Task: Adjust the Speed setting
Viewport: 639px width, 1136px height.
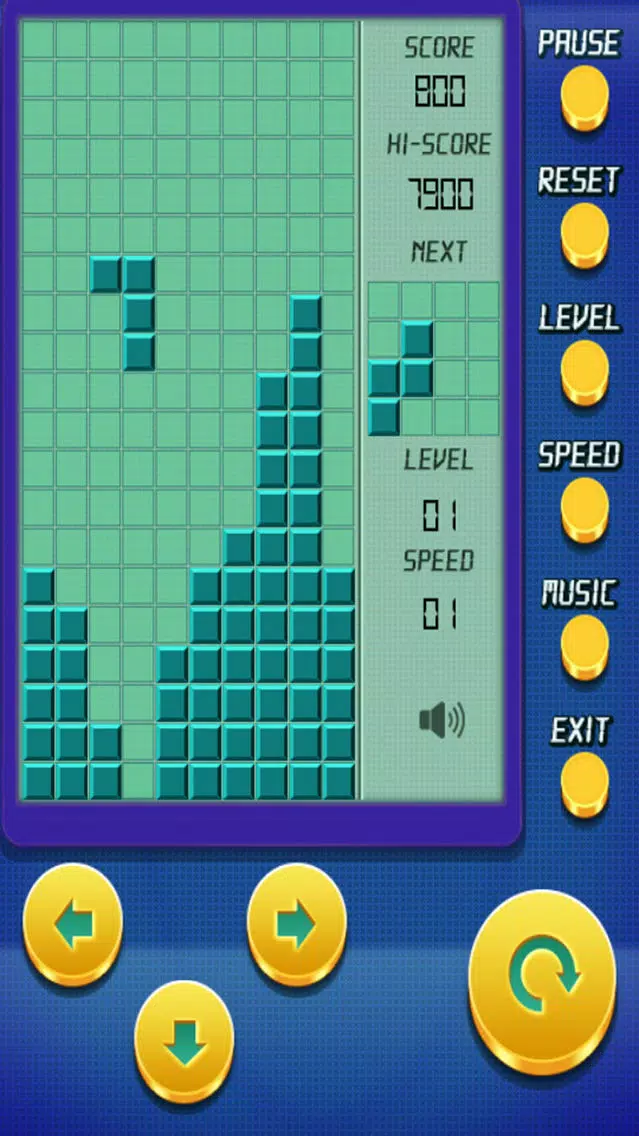Action: click(x=584, y=510)
